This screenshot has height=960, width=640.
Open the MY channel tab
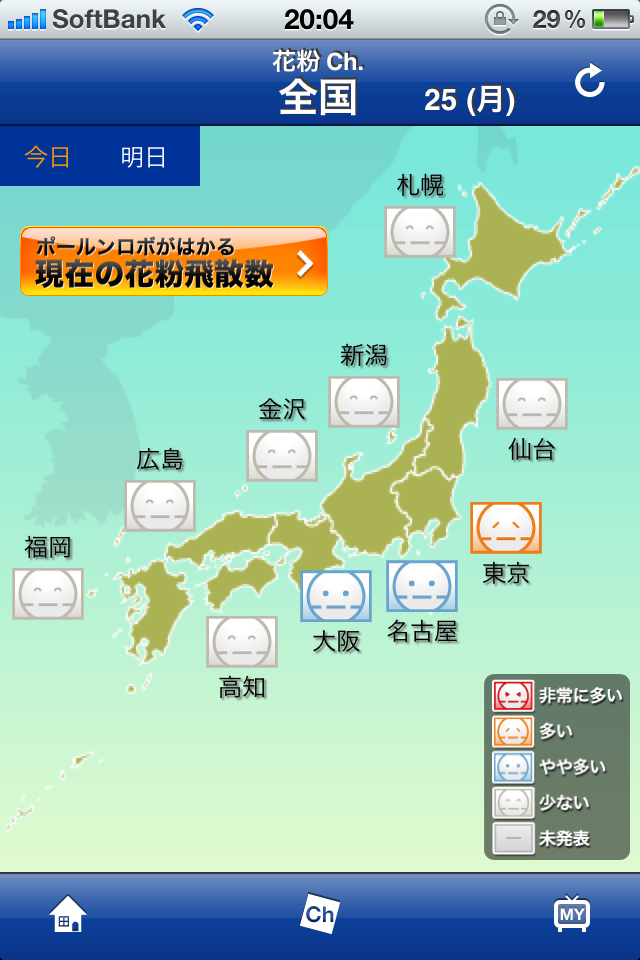click(x=572, y=914)
